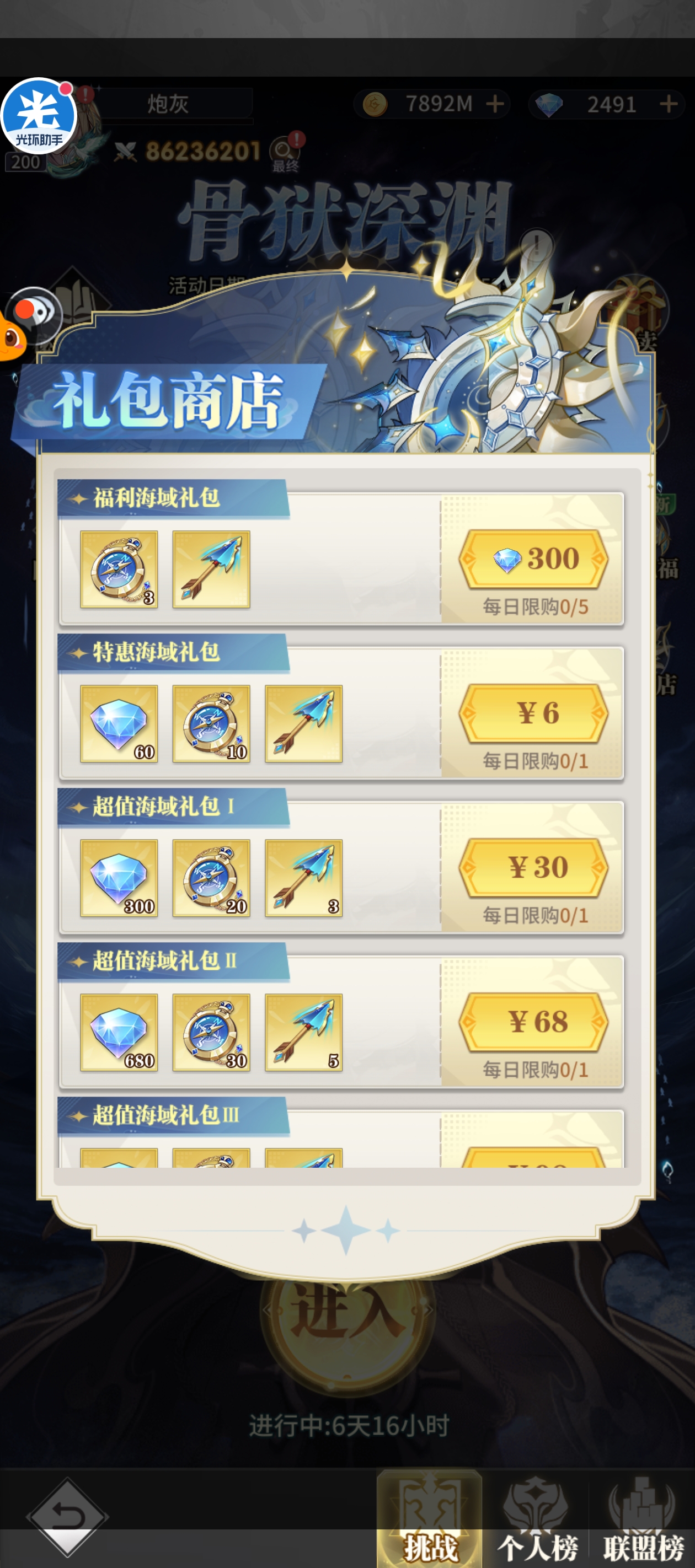The image size is (695, 1568).
Task: Inspect 30 compasses in 超值海域礼包 II
Action: 211,1032
